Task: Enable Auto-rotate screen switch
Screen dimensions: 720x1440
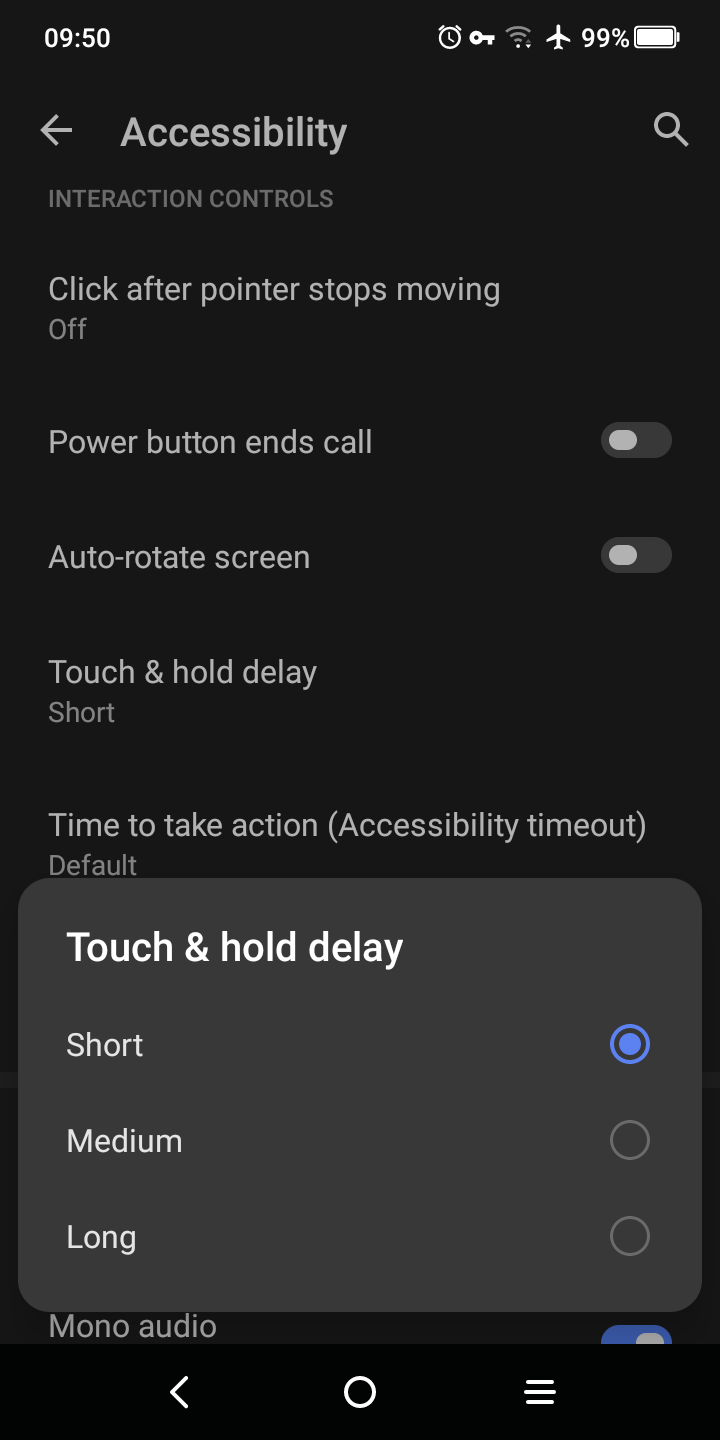Action: tap(635, 556)
